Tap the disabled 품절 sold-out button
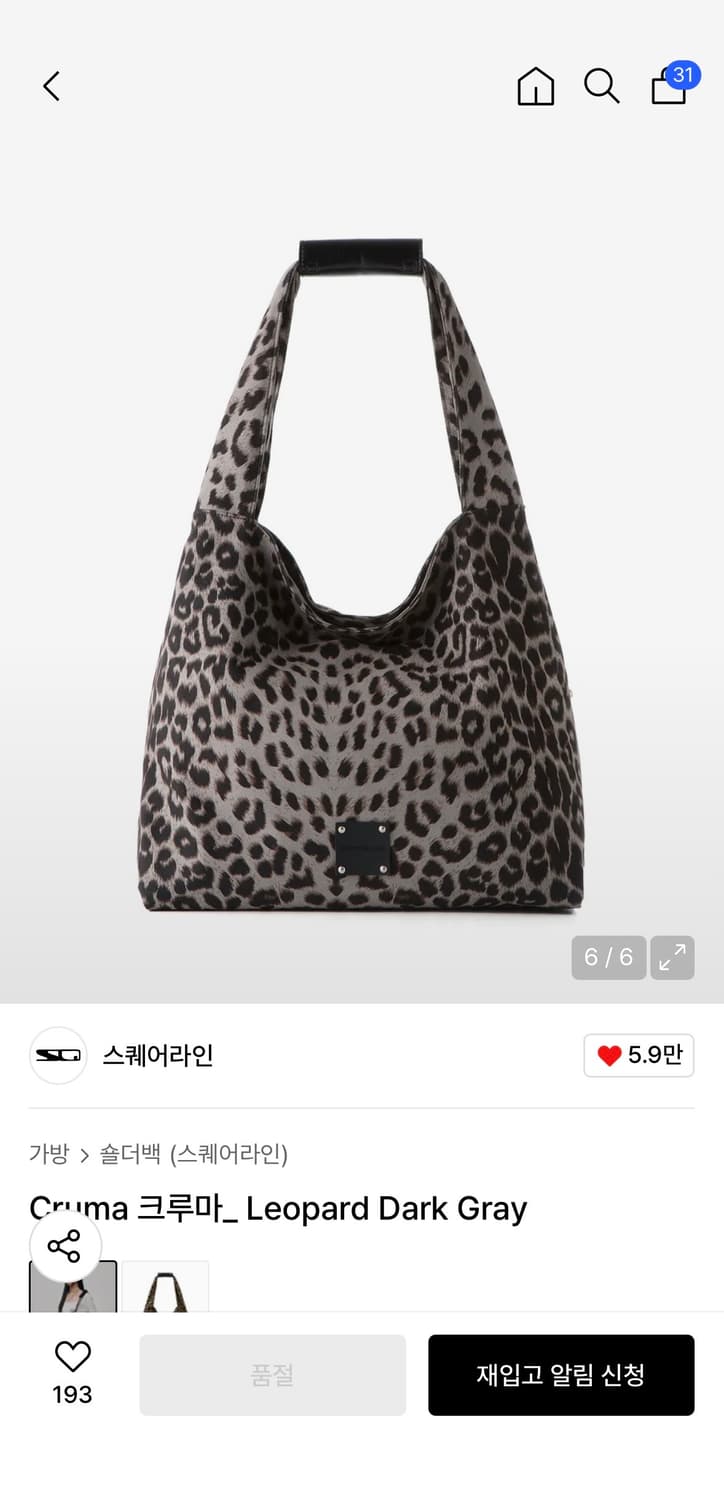This screenshot has width=724, height=1500. (272, 1375)
